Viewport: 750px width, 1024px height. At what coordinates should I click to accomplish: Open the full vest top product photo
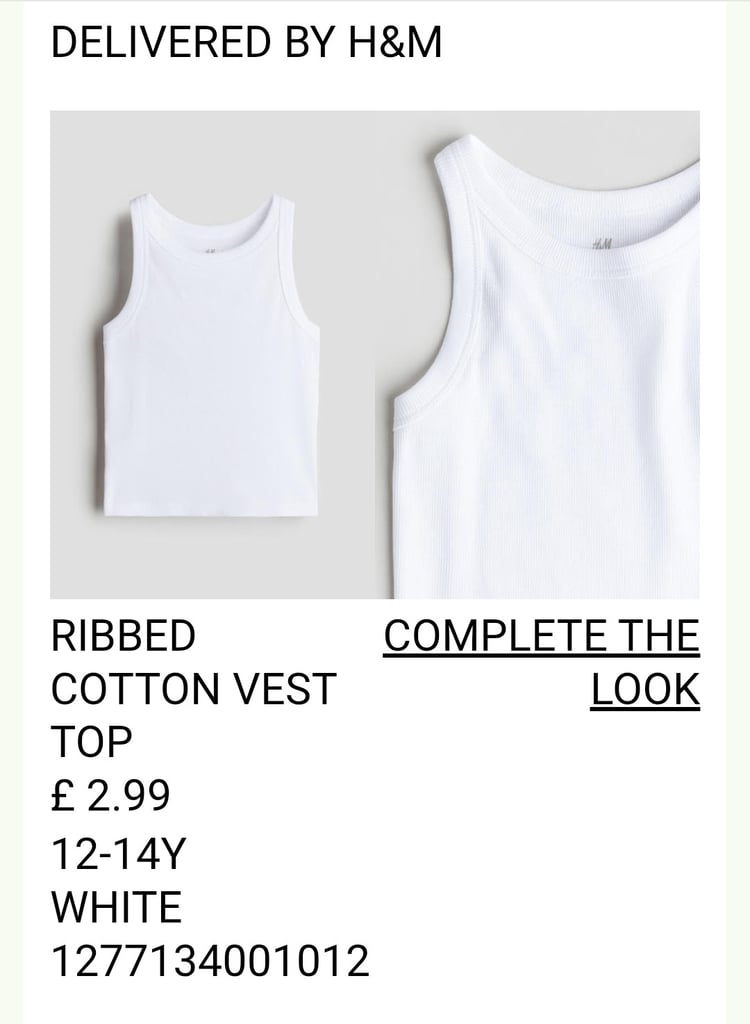tap(212, 355)
